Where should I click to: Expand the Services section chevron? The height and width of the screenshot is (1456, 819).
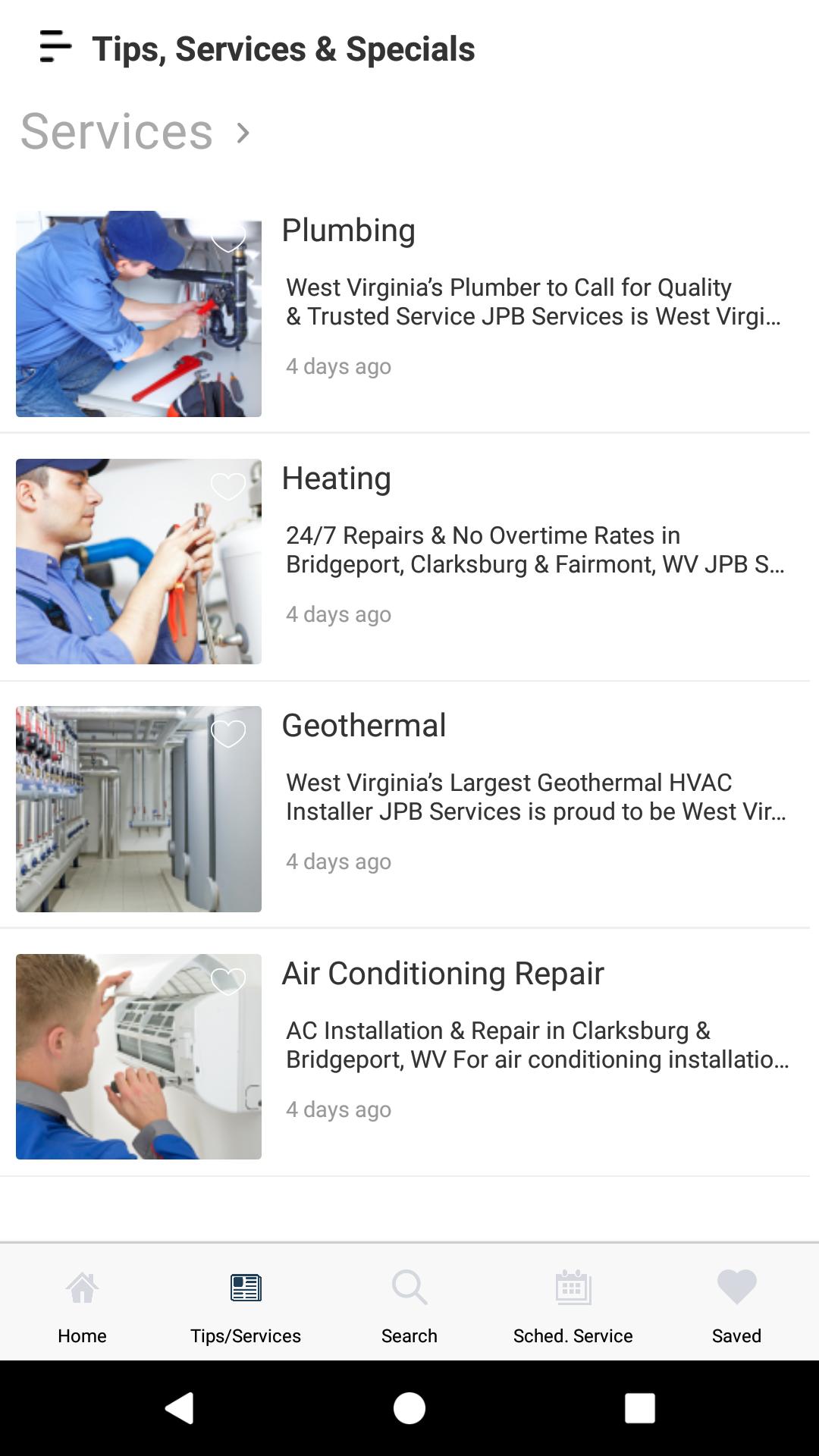[x=243, y=133]
